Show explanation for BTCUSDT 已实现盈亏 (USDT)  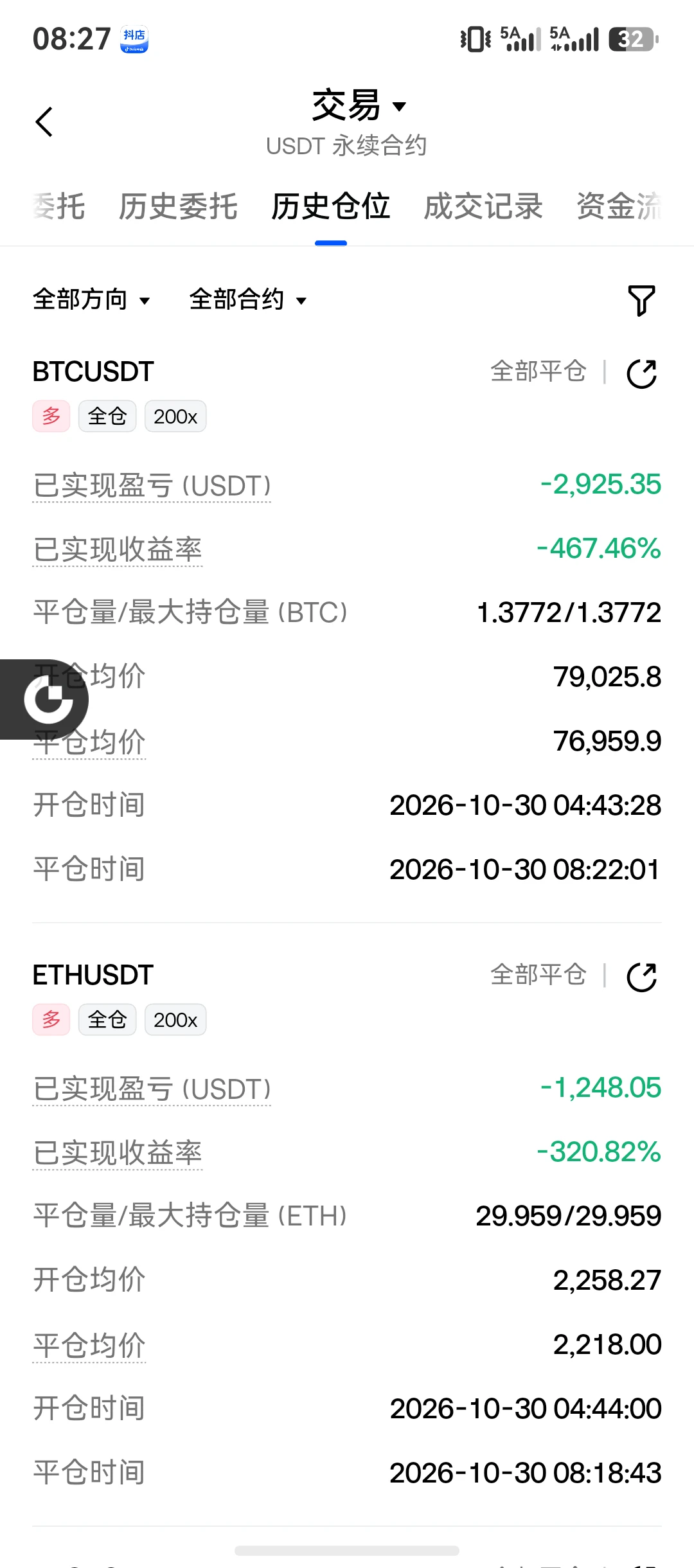(x=152, y=486)
